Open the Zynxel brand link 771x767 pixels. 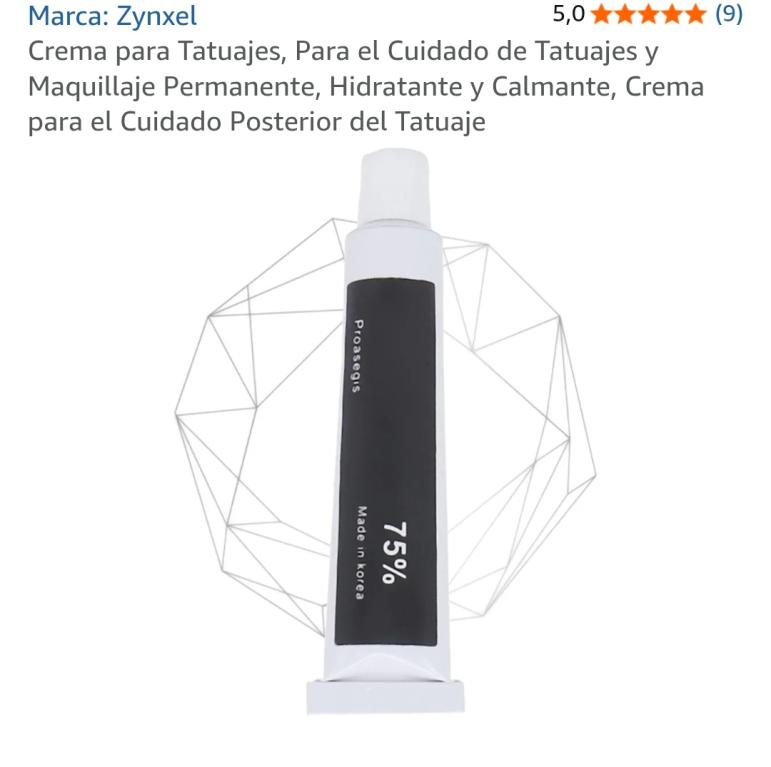tap(112, 16)
